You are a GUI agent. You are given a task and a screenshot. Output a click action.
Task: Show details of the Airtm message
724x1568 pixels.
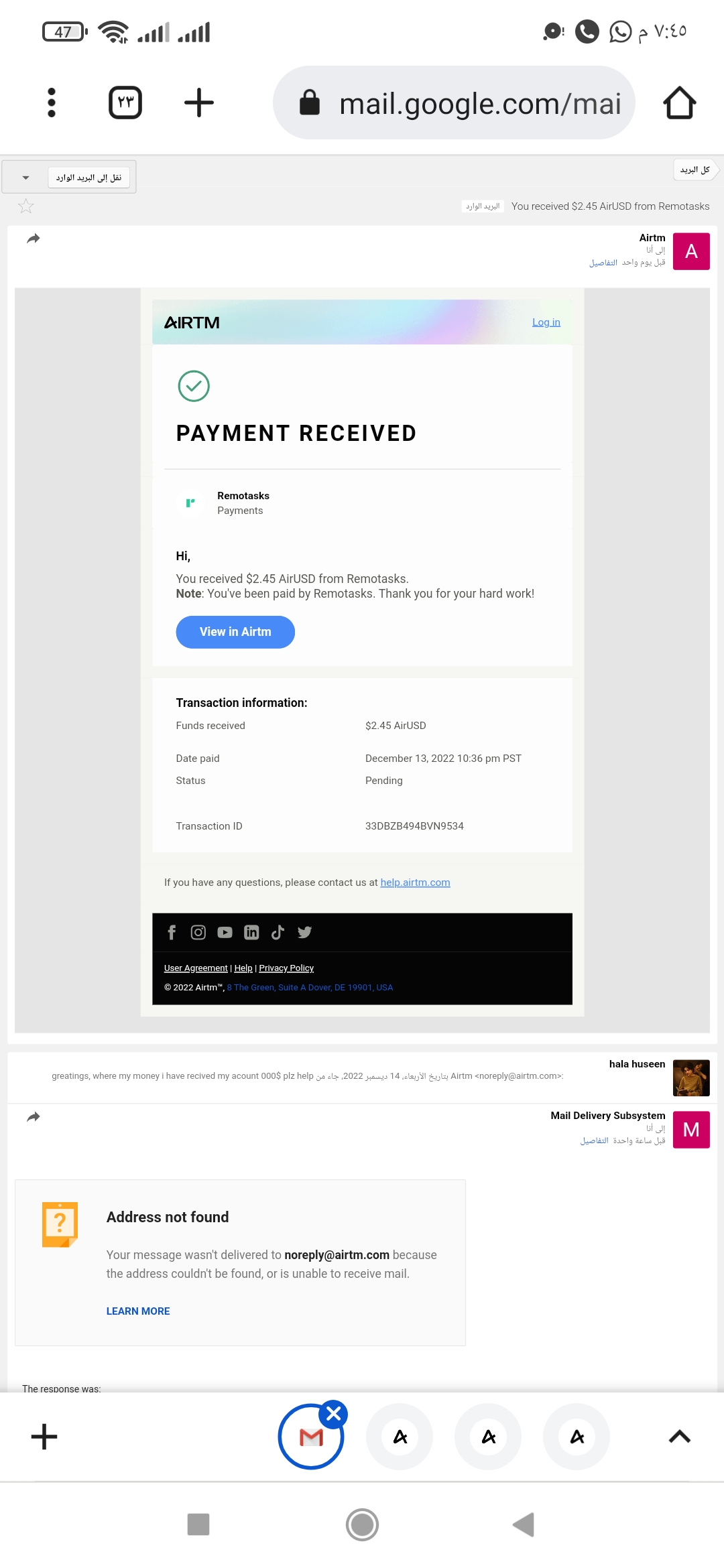(x=603, y=263)
